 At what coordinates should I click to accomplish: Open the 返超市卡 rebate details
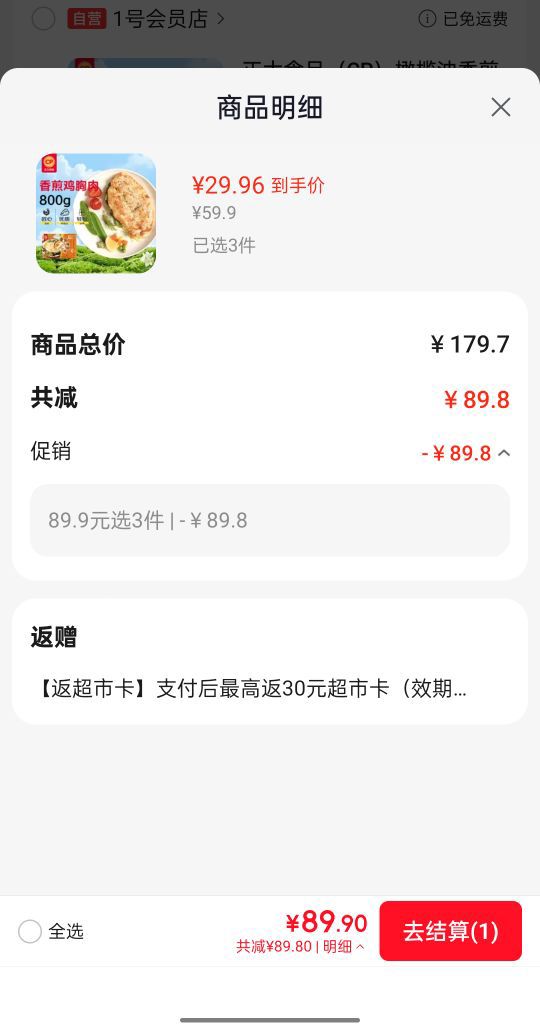click(249, 688)
